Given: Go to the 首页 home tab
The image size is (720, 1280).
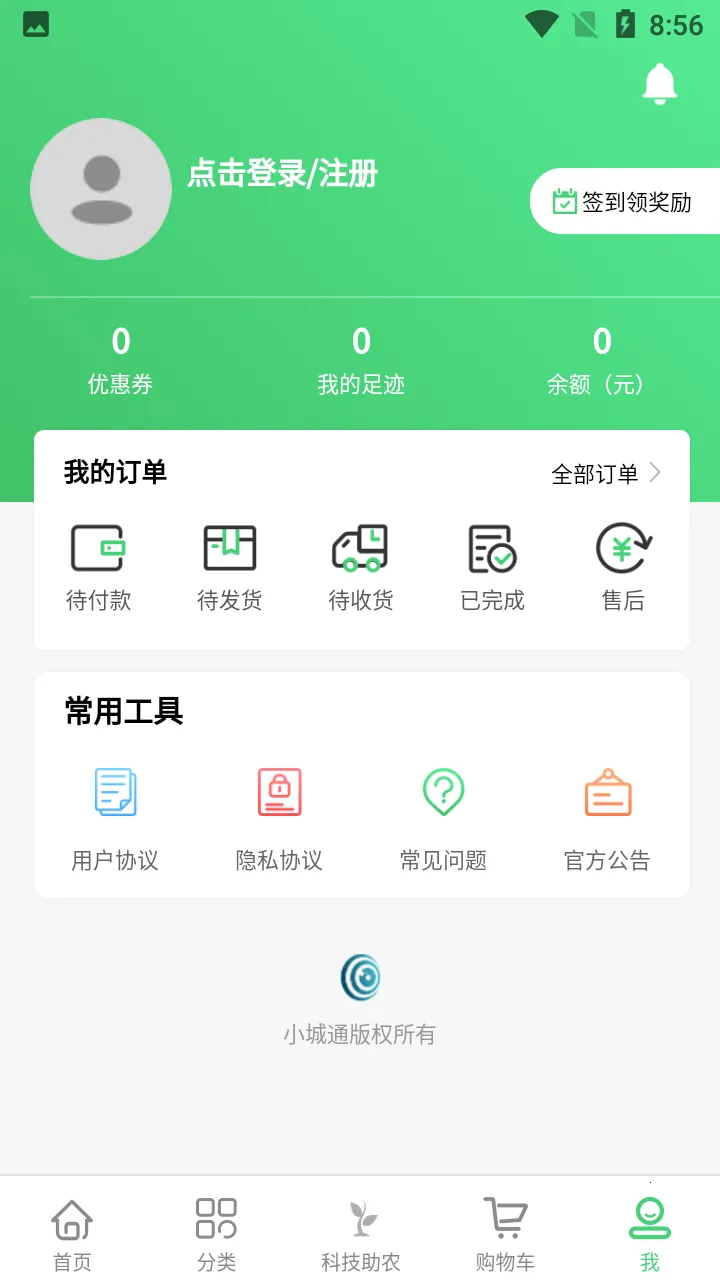Looking at the screenshot, I should click(x=71, y=1230).
